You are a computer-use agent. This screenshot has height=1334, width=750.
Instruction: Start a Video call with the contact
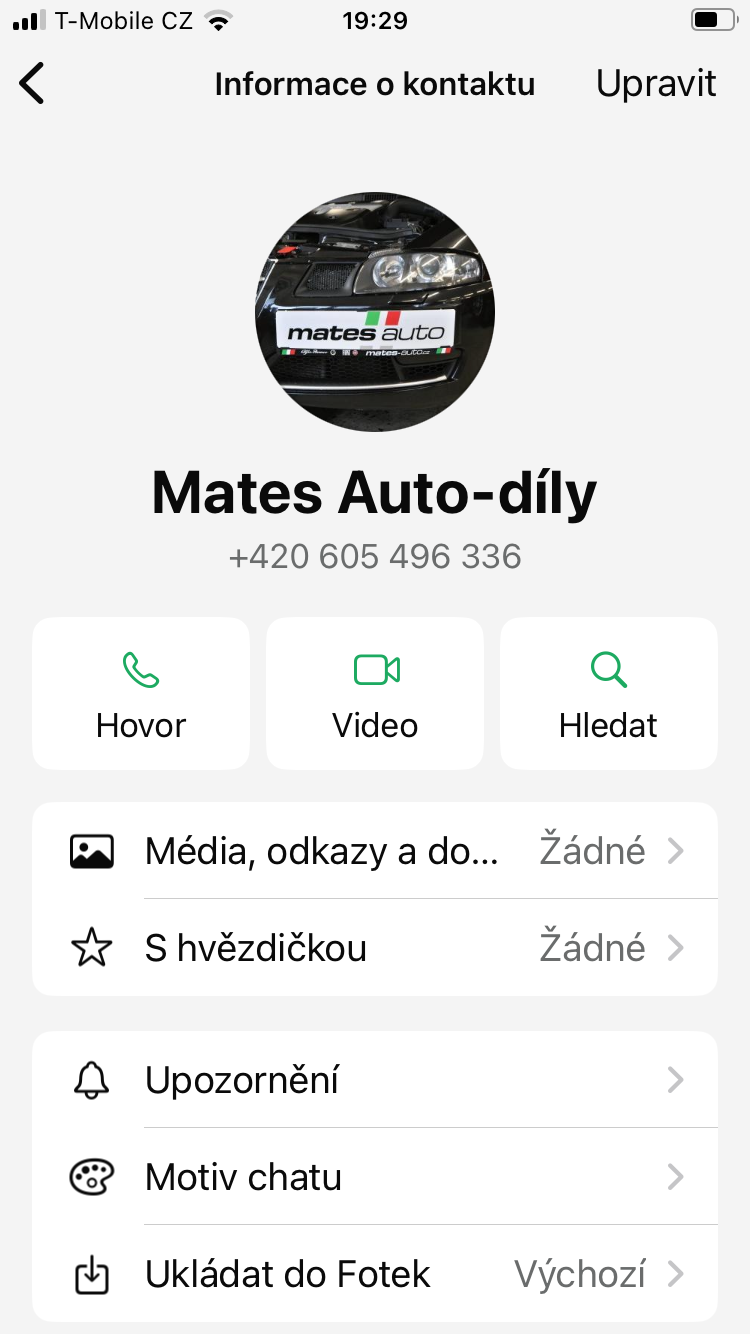pyautogui.click(x=375, y=694)
